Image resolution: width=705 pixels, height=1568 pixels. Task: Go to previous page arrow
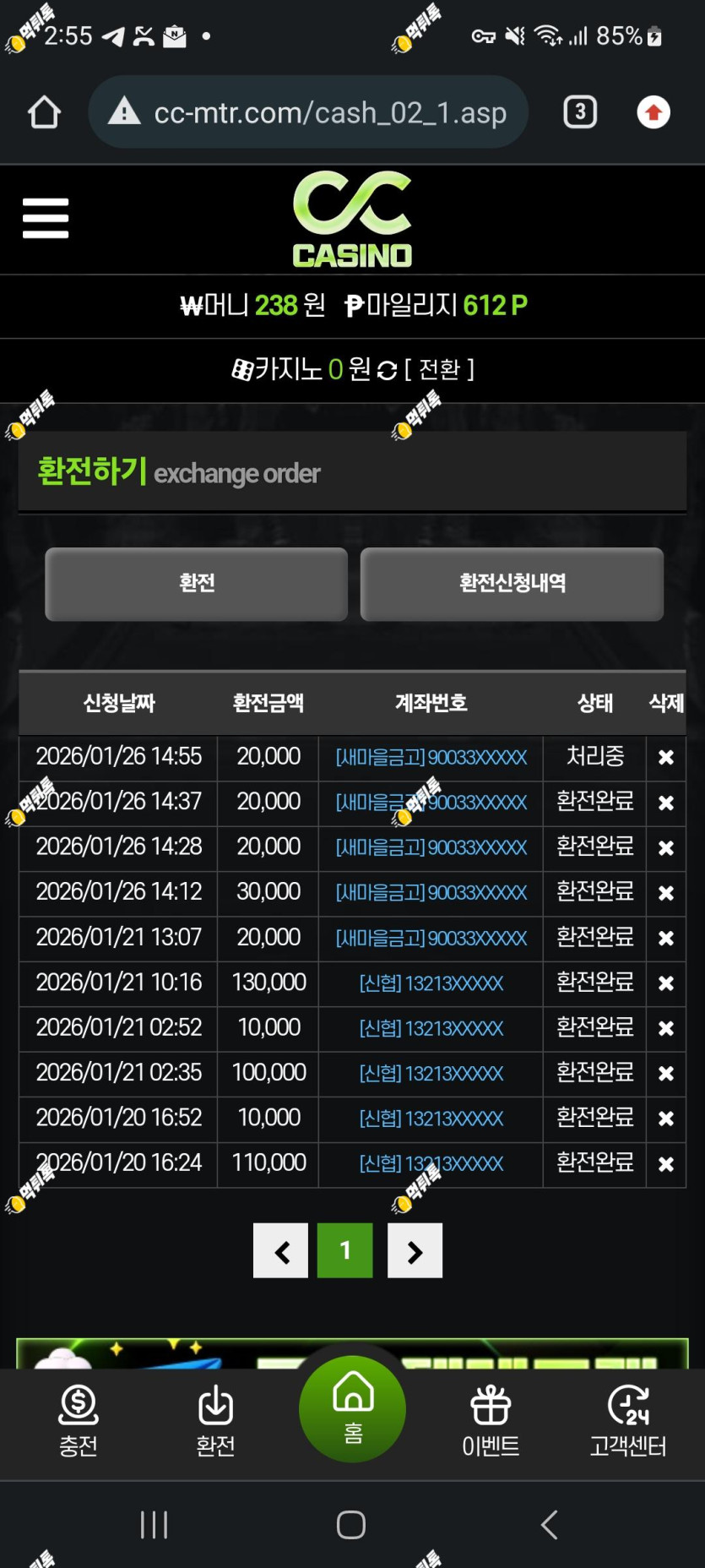click(281, 1250)
